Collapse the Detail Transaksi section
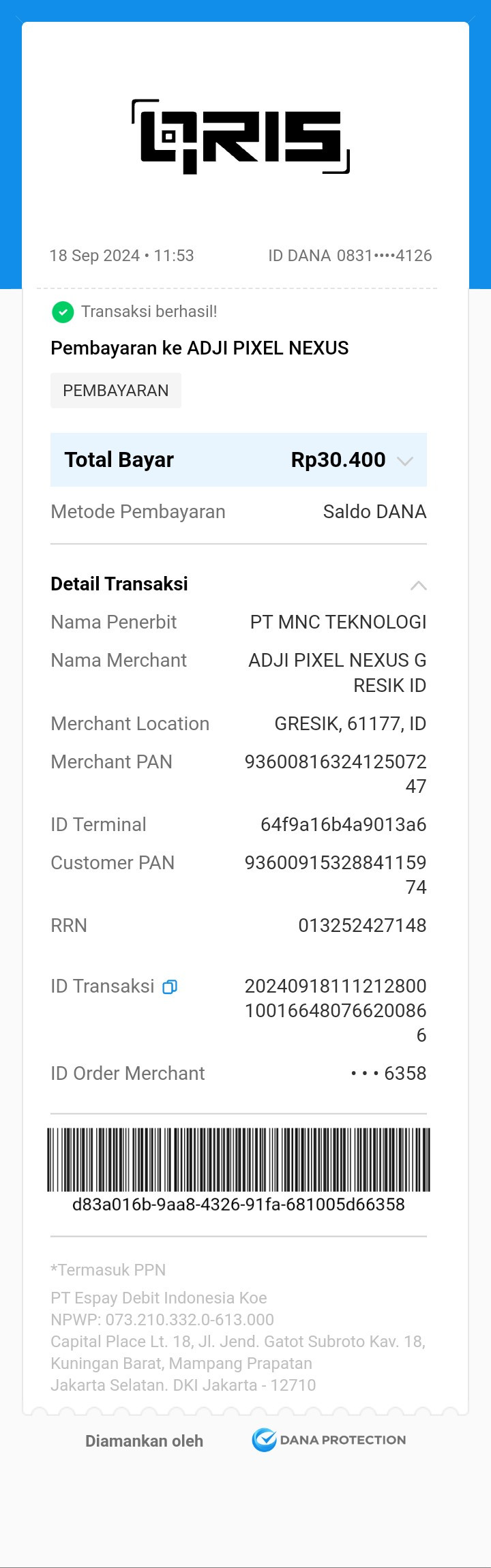Viewport: 491px width, 1568px height. [x=418, y=585]
